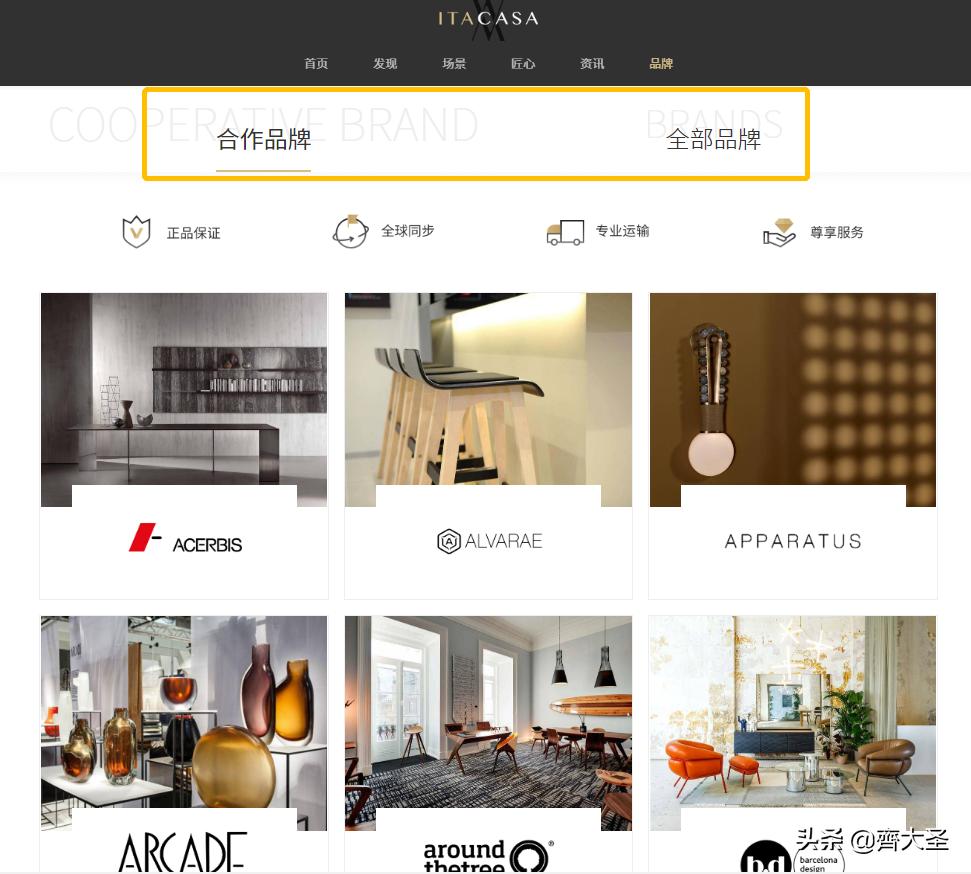Open the 首页 navigation item

316,64
